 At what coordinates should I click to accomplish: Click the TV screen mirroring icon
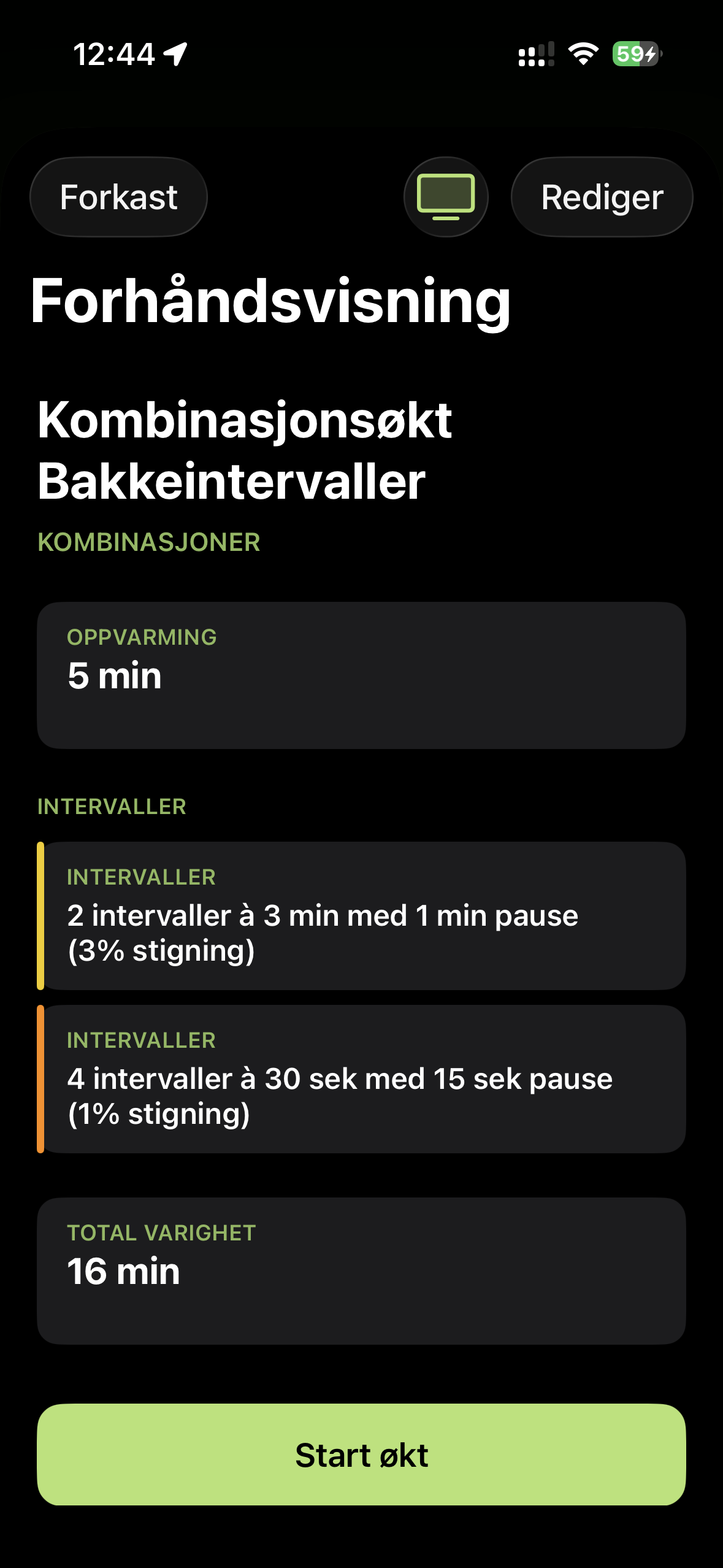[x=446, y=196]
